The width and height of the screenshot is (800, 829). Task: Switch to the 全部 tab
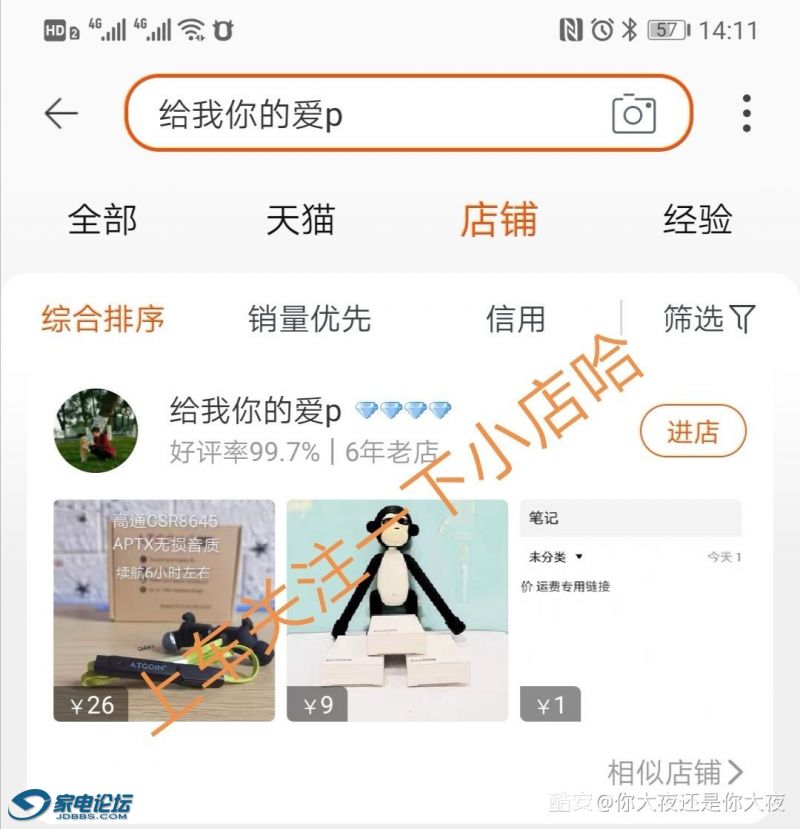[102, 220]
